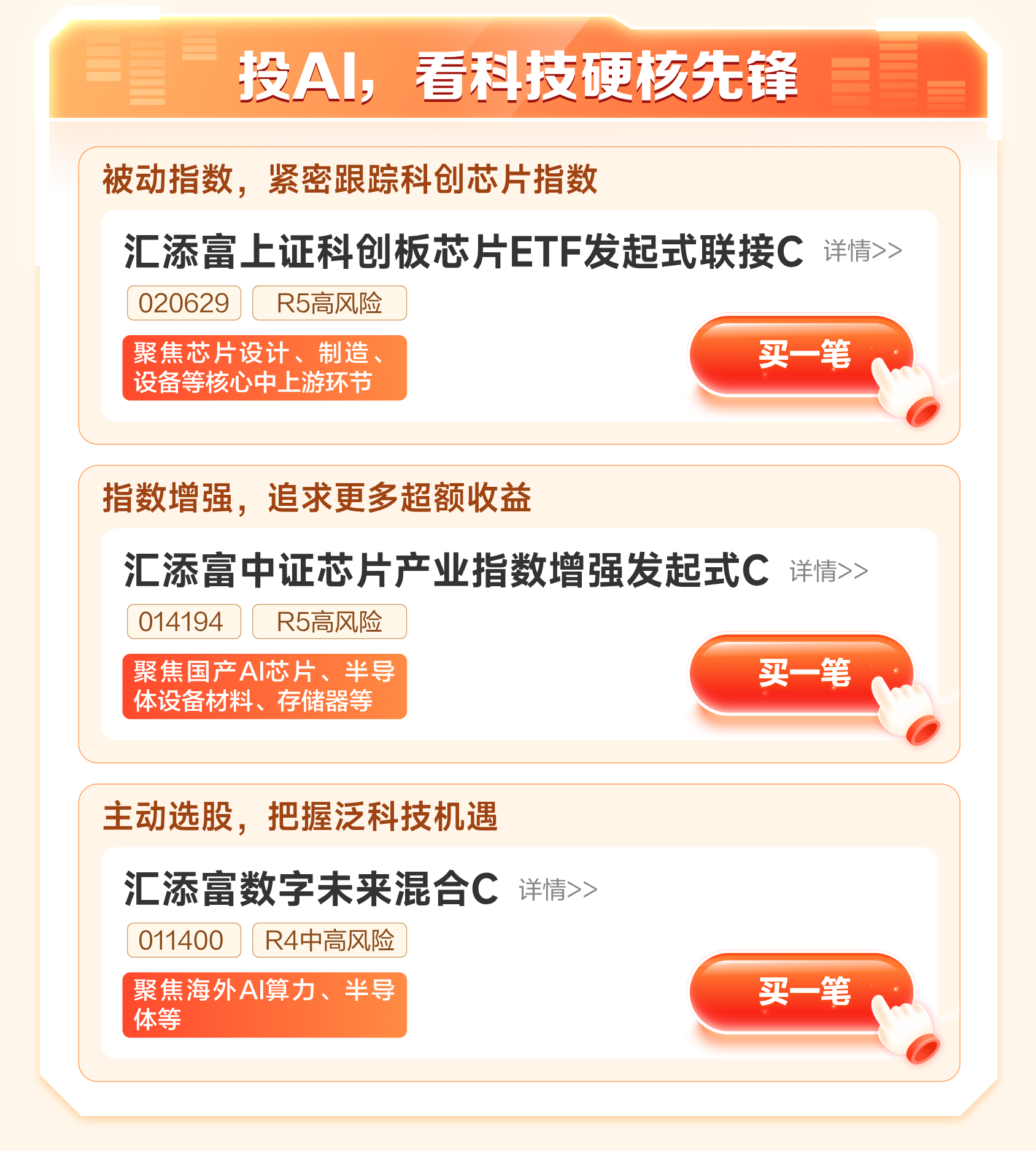Tap 买一笔 for fund 014194
This screenshot has width=1036, height=1151.
[x=802, y=674]
